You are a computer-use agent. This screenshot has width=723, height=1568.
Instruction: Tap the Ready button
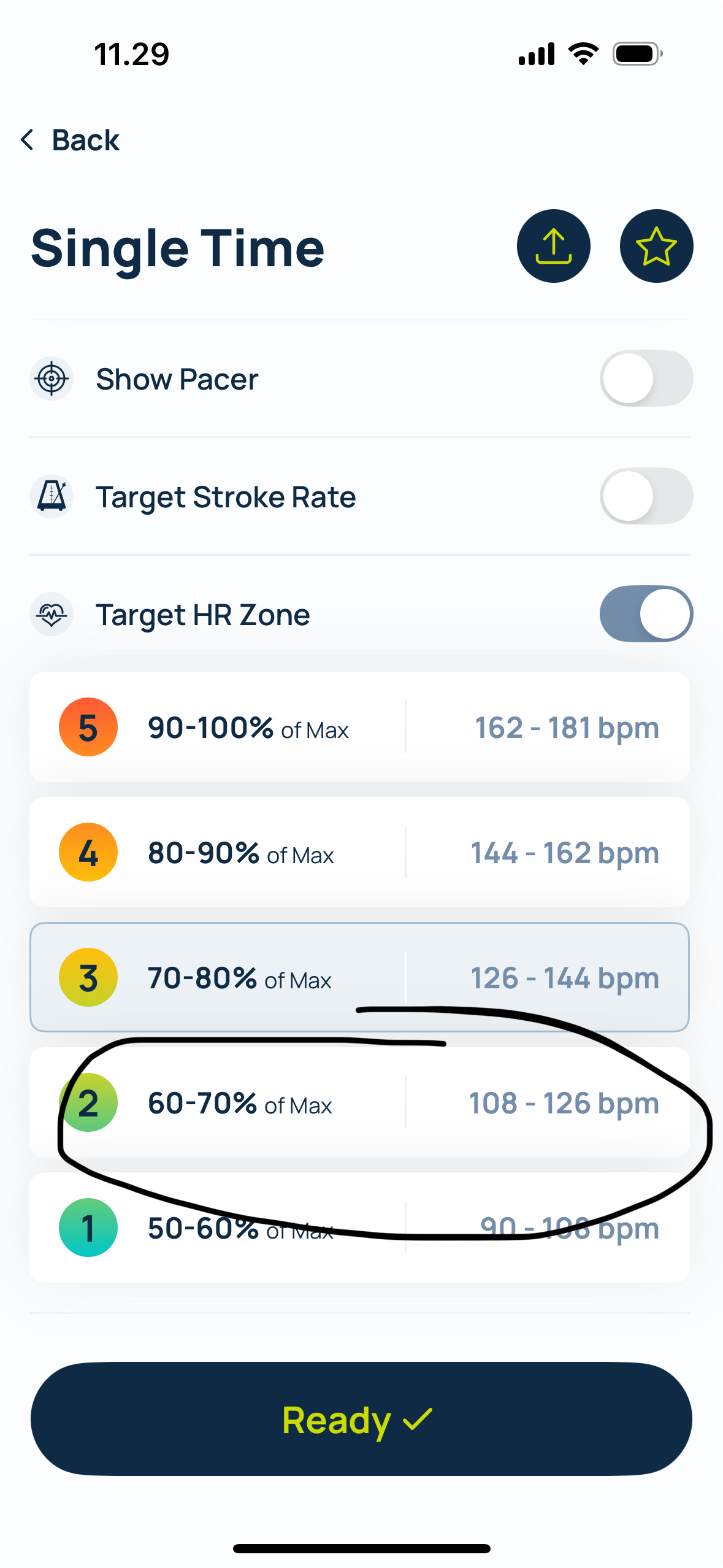point(361,1419)
